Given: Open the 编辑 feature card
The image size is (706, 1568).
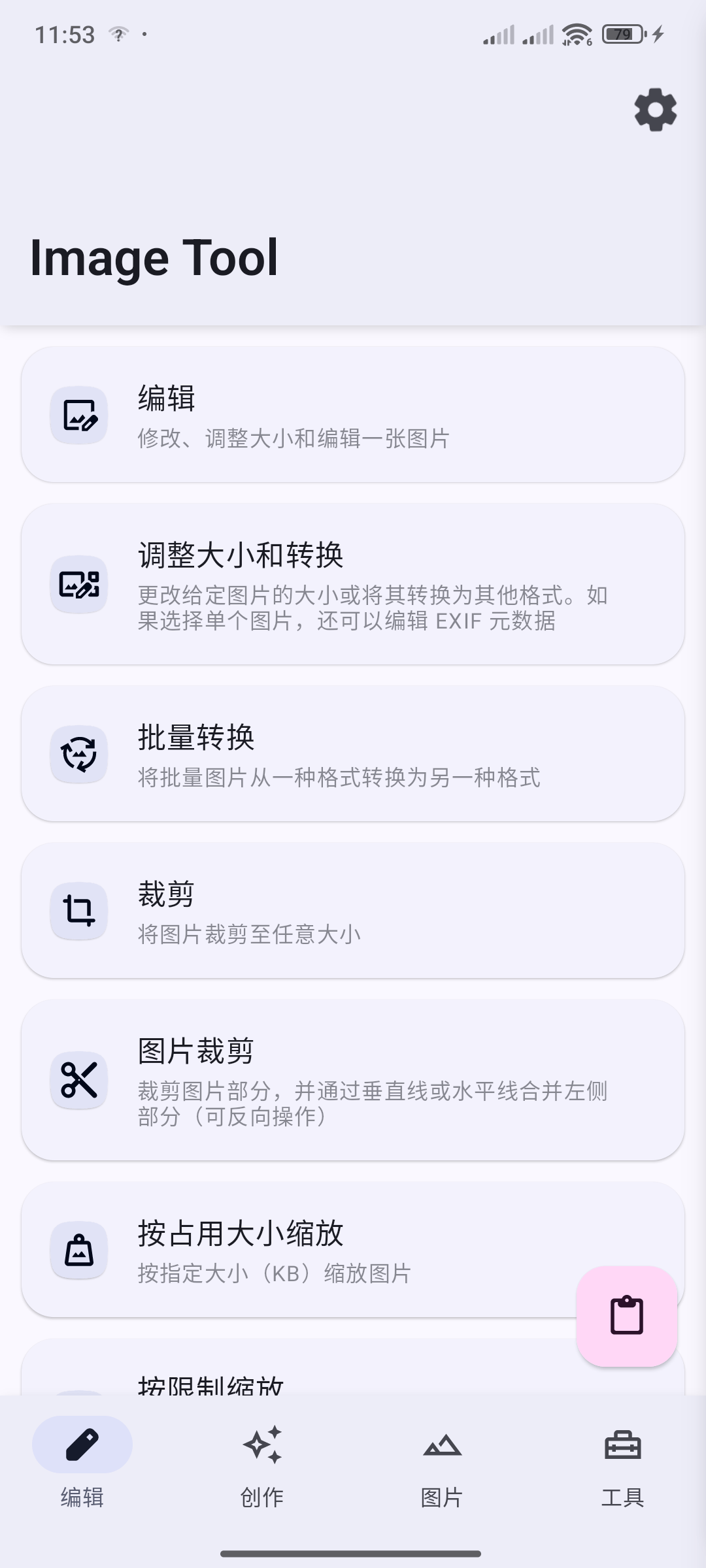Looking at the screenshot, I should (x=353, y=416).
